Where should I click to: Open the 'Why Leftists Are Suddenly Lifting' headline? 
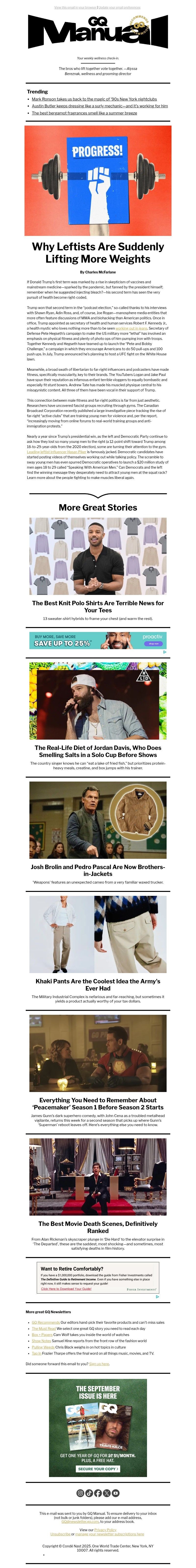98,253
